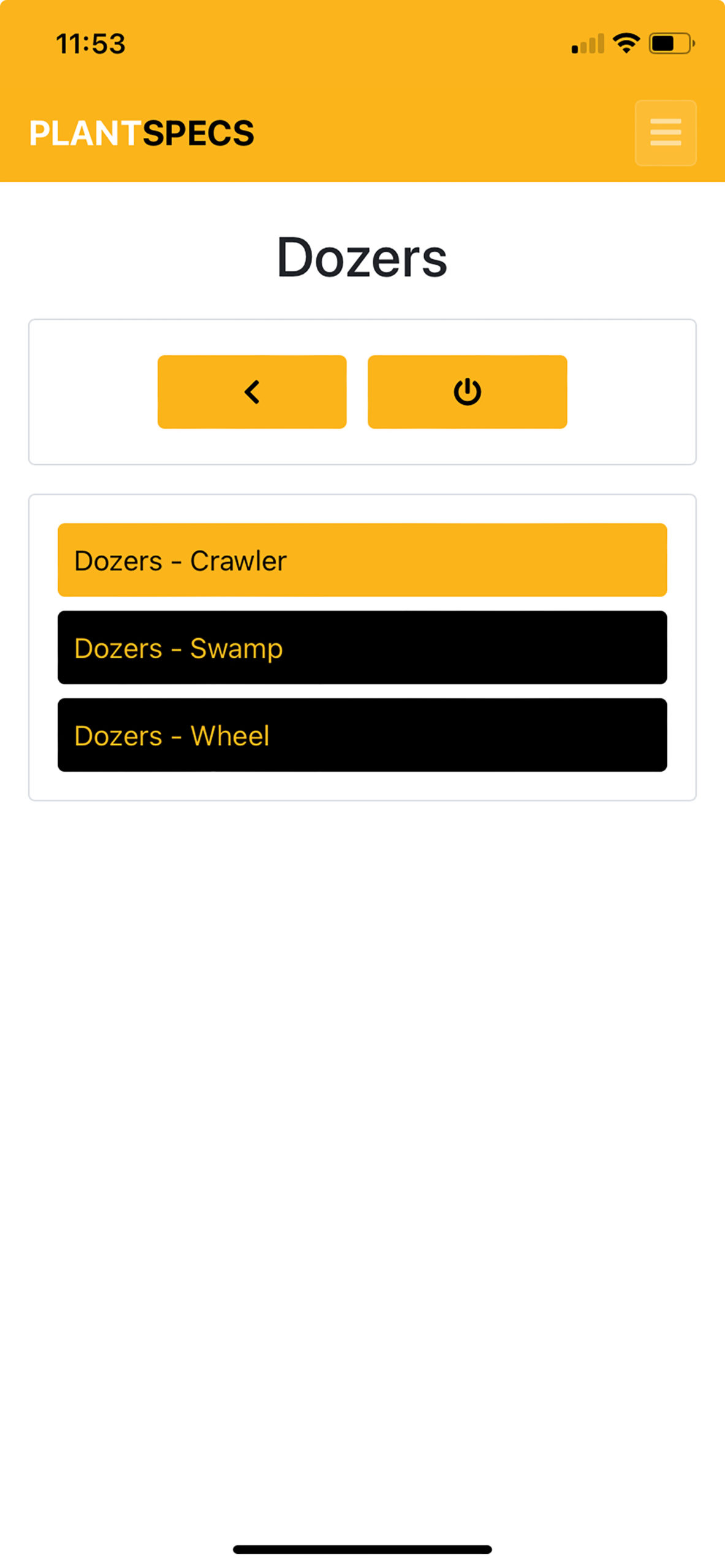Select the Dozers - Wheel category
The width and height of the screenshot is (725, 1568).
(x=362, y=736)
